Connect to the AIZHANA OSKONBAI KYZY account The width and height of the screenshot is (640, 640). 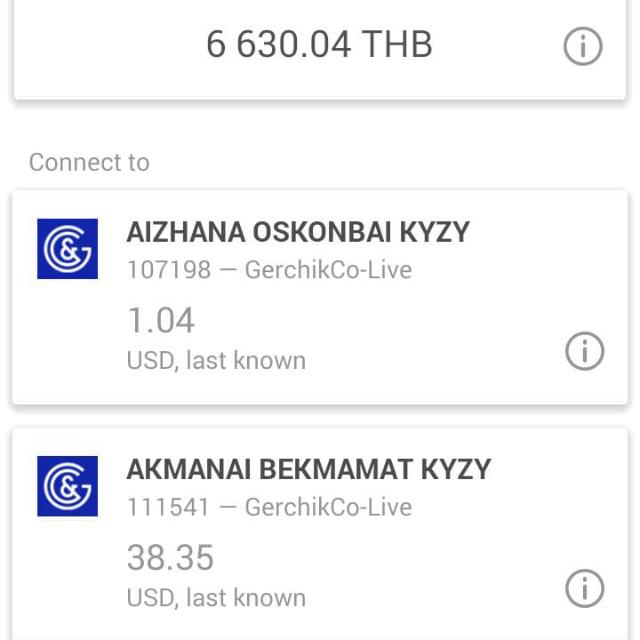[297, 232]
